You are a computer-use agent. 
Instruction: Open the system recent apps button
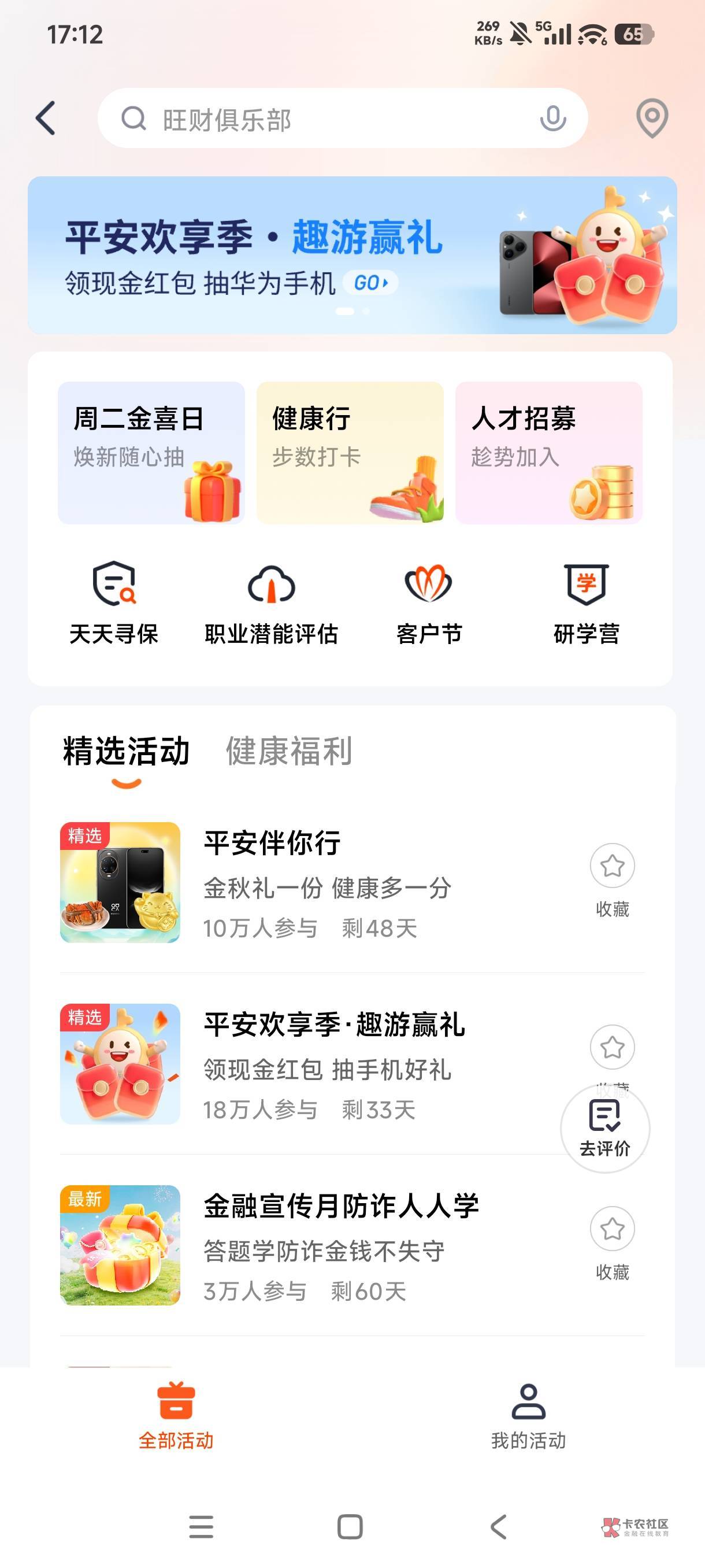pos(201,1526)
